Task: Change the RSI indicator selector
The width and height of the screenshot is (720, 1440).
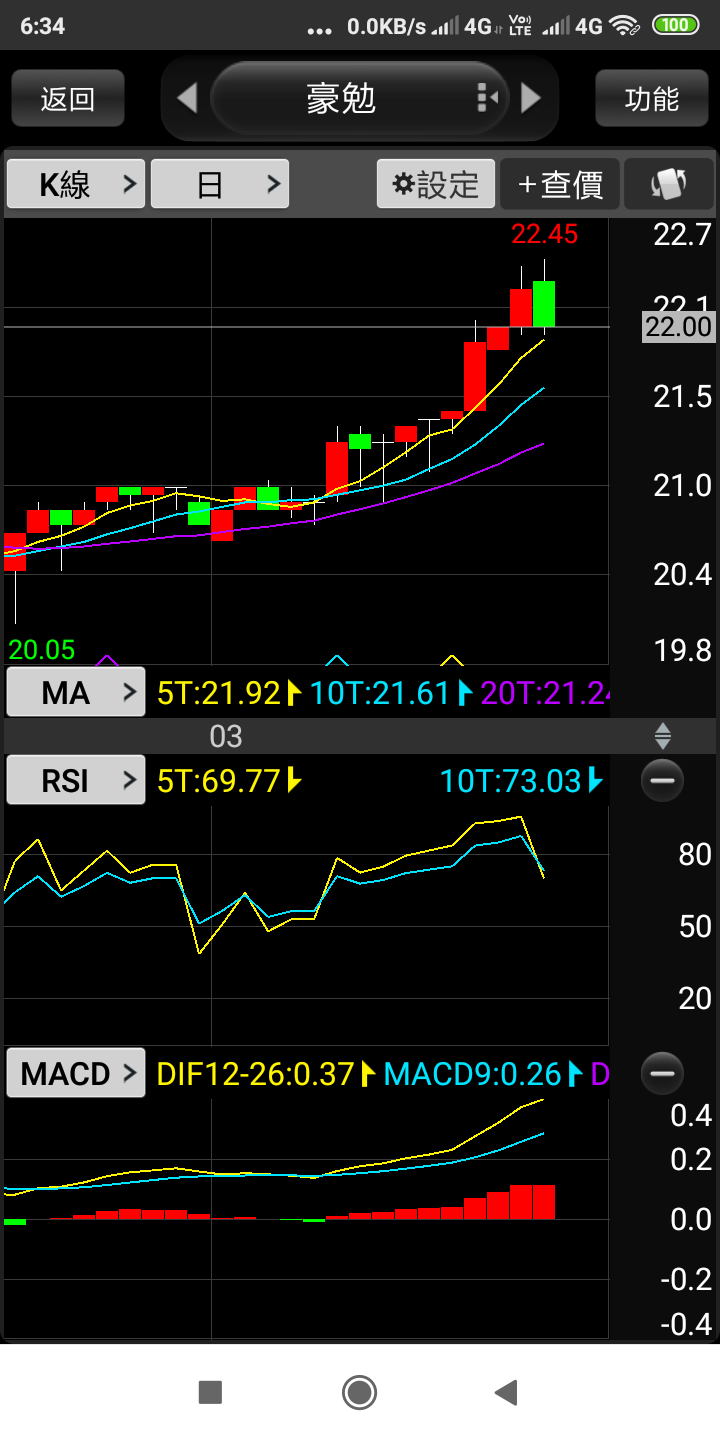Action: [x=76, y=780]
